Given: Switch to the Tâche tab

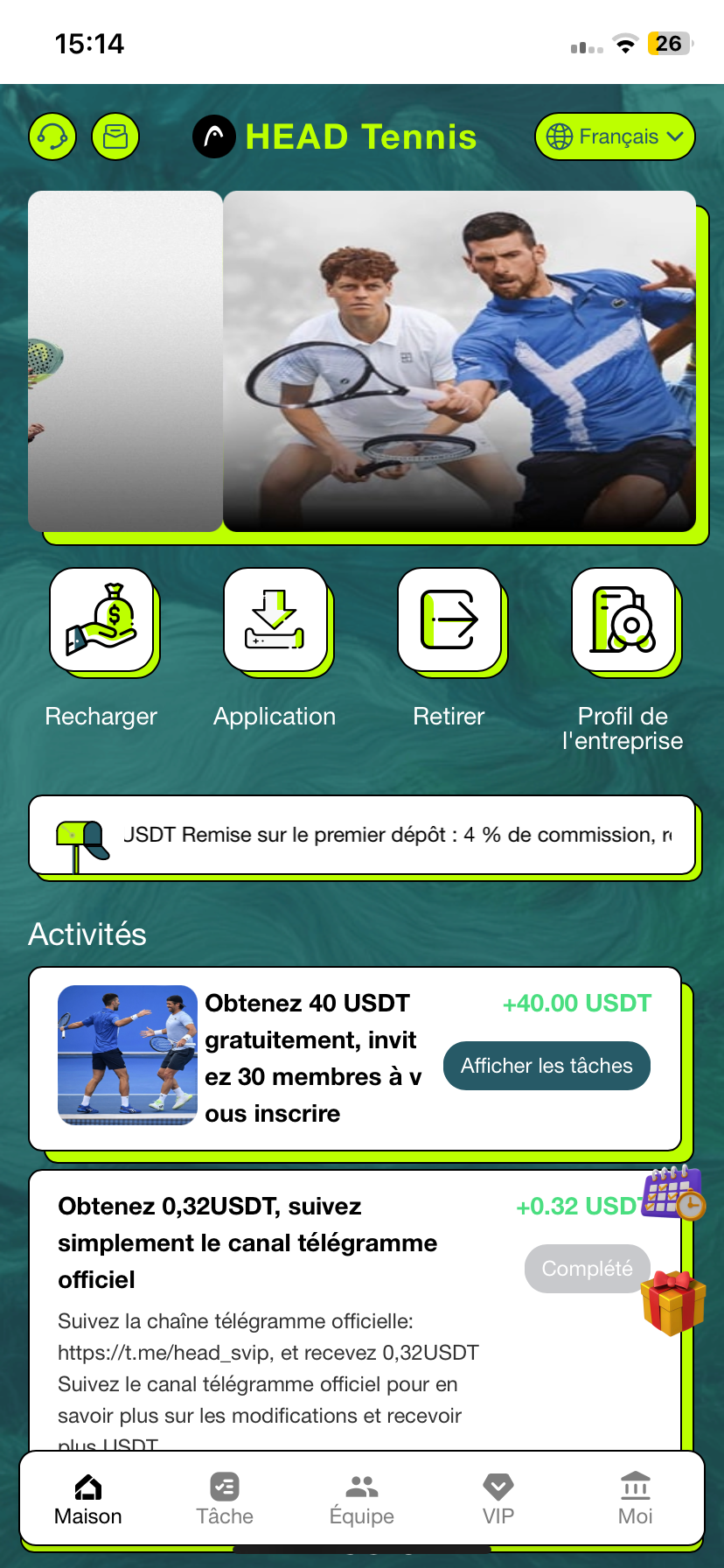Looking at the screenshot, I should pos(225,1500).
